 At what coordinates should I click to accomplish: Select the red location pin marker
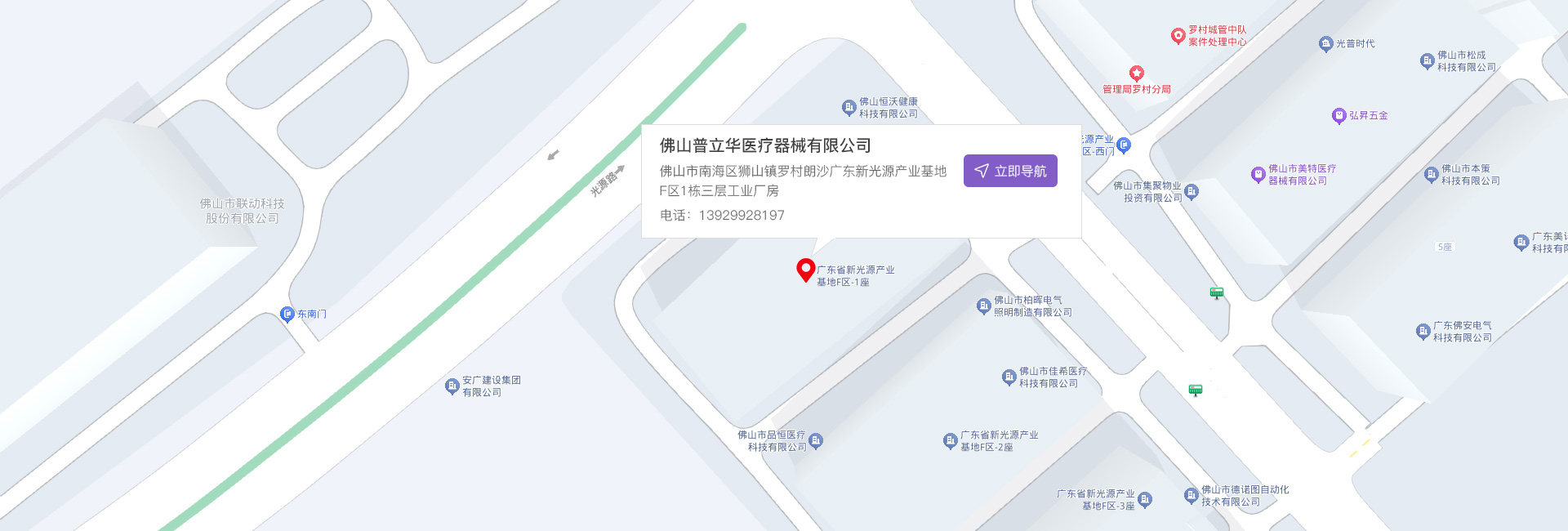pos(805,270)
